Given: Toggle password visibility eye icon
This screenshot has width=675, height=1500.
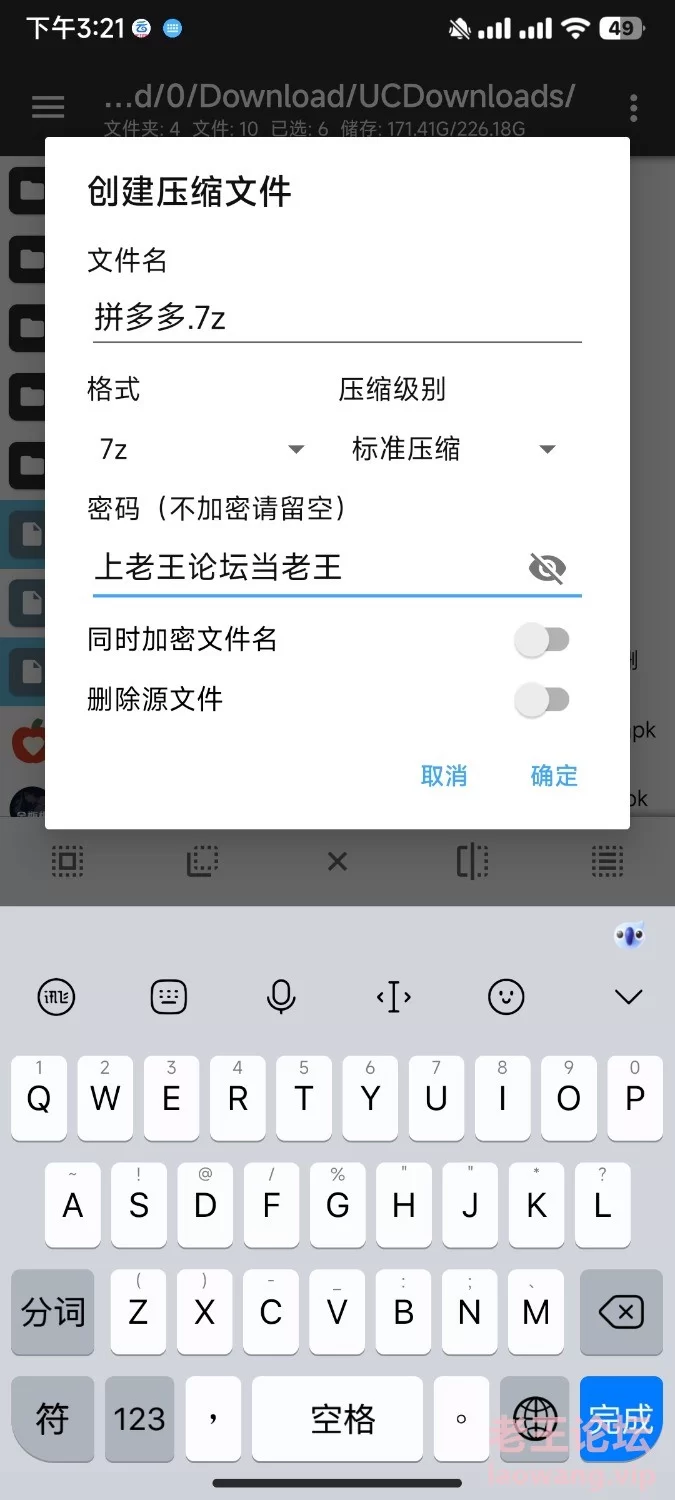Looking at the screenshot, I should 547,569.
